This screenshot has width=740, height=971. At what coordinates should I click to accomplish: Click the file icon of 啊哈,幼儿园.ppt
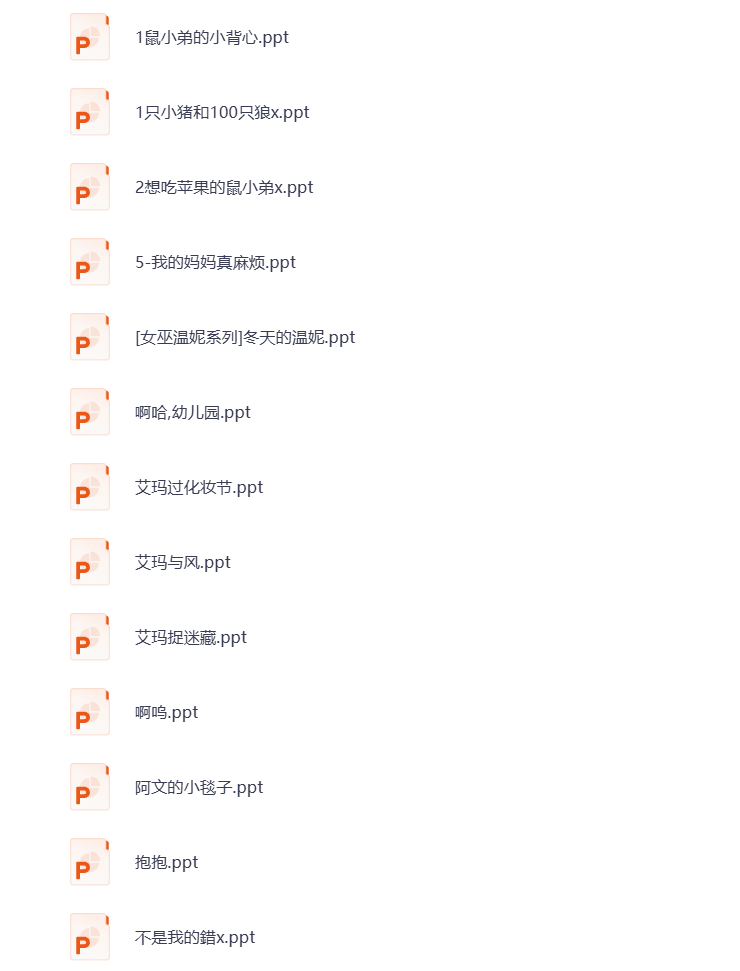click(x=89, y=412)
